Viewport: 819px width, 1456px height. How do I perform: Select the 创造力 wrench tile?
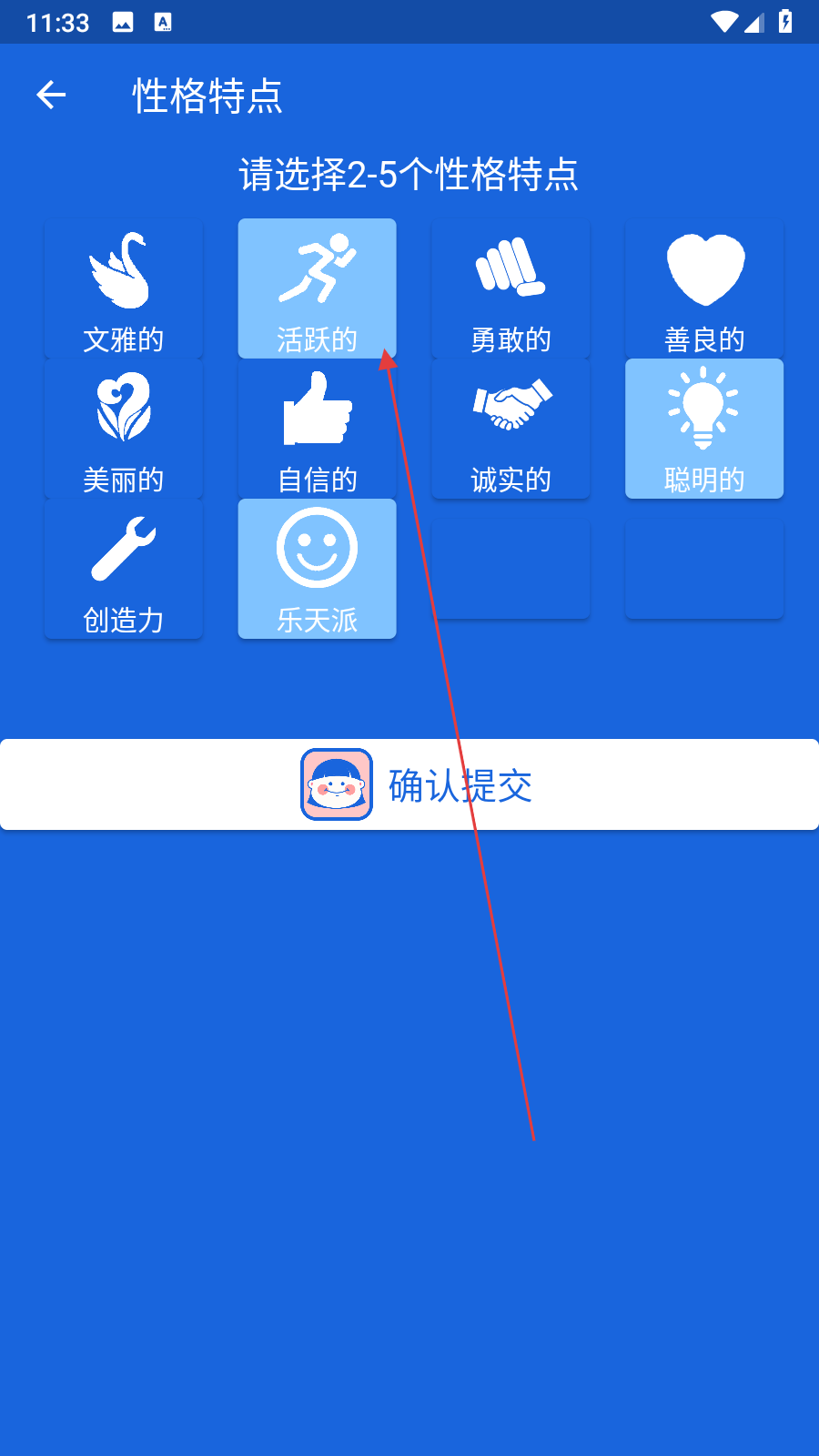pyautogui.click(x=124, y=570)
